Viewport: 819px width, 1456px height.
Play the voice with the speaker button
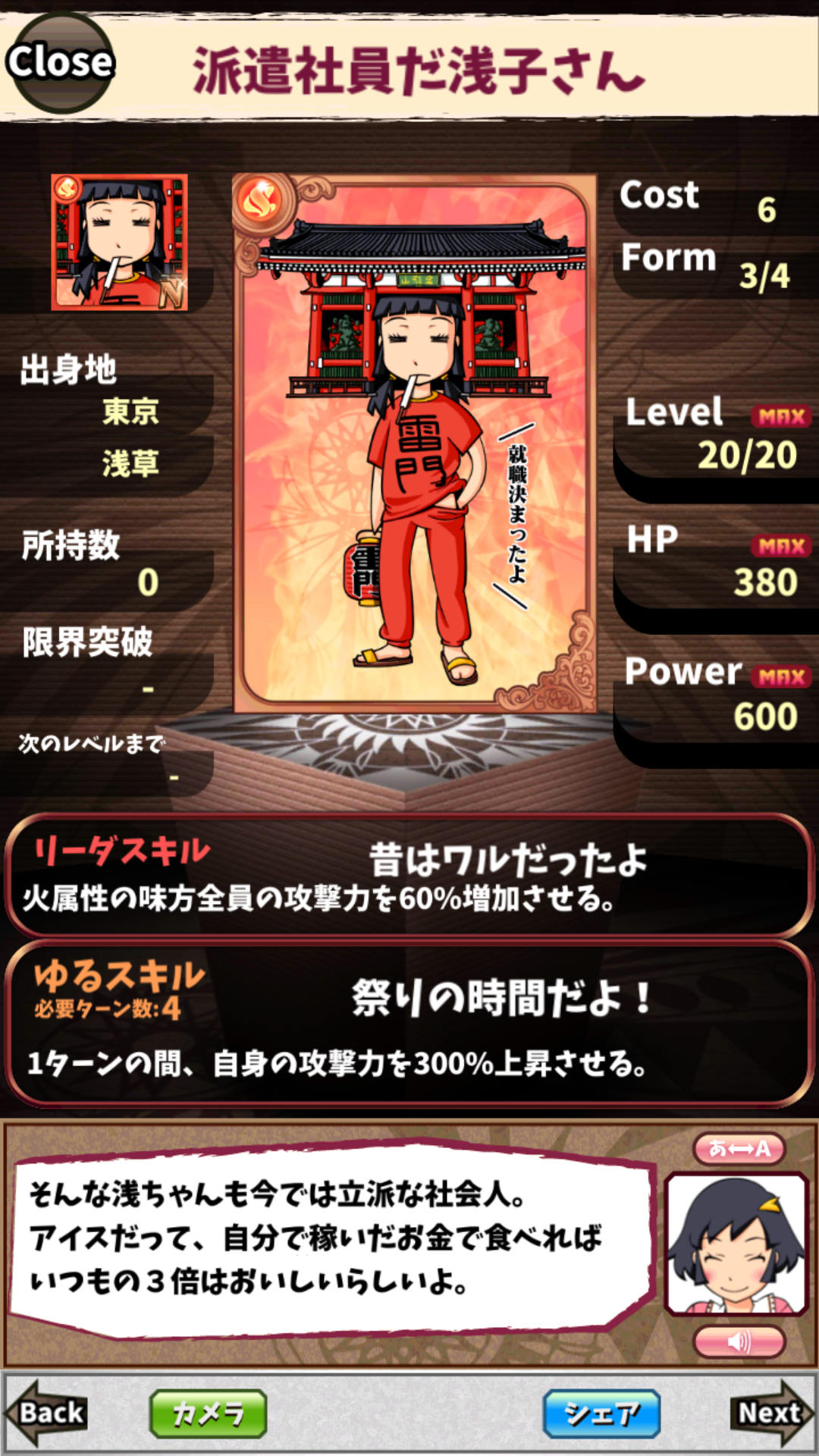point(739,1341)
